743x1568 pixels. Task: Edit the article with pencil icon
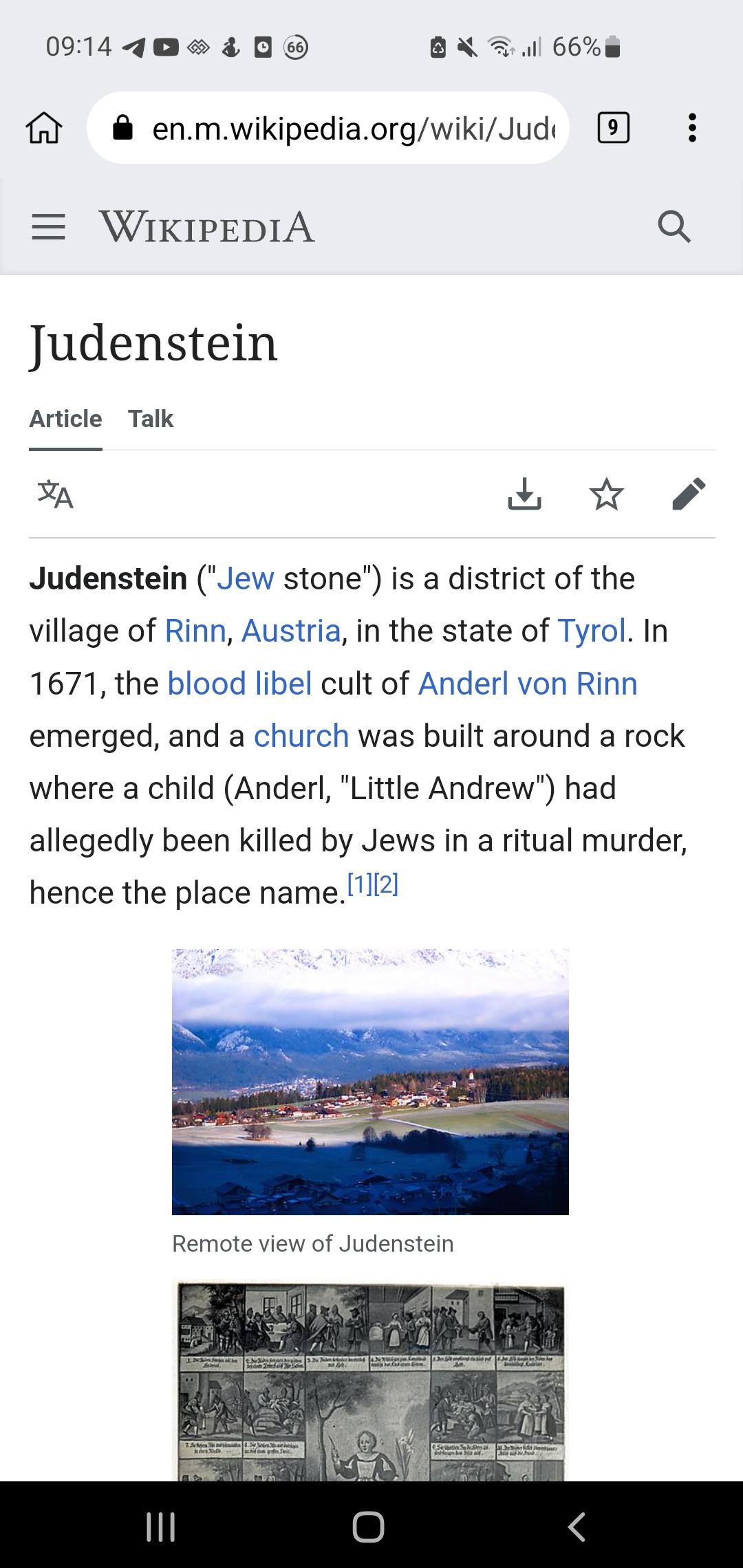point(689,494)
